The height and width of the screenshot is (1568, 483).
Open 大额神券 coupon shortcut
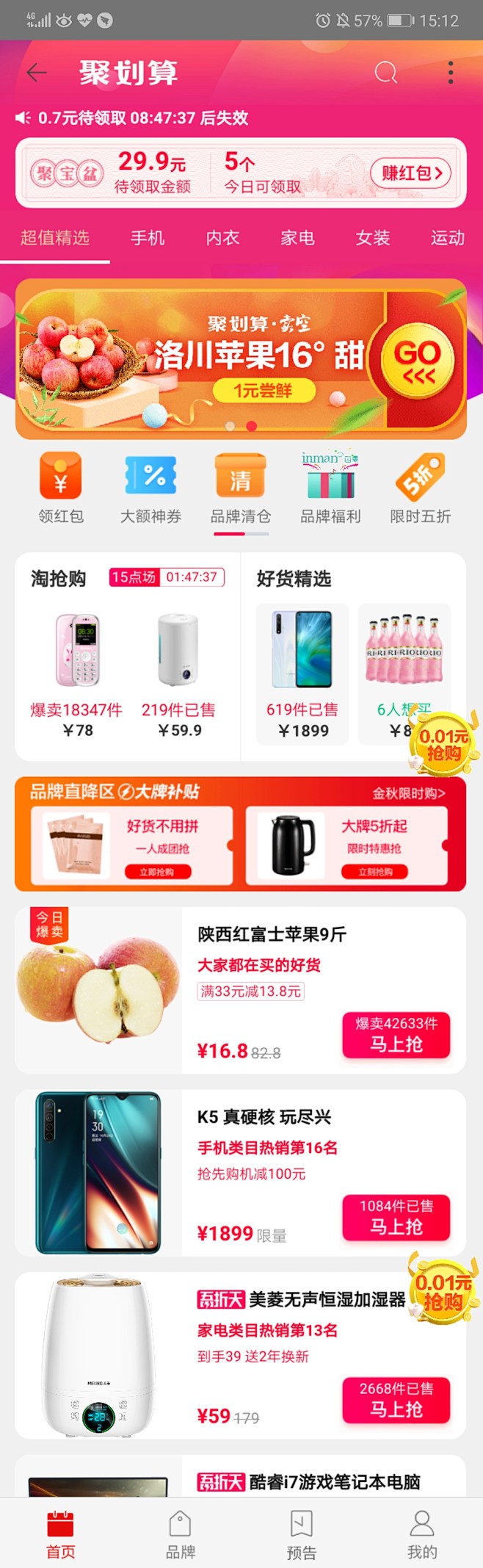click(x=150, y=488)
